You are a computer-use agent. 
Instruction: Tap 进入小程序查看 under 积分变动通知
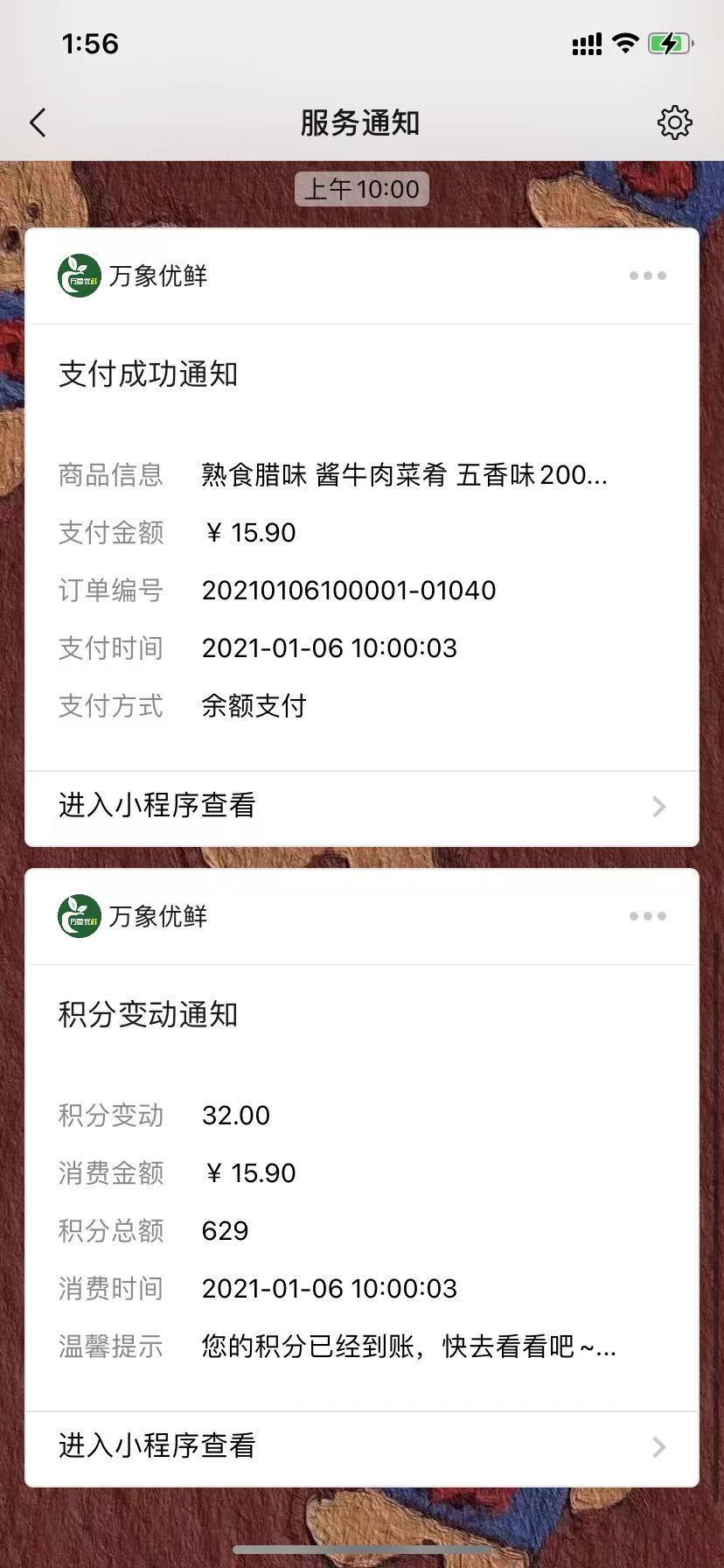[x=361, y=1446]
